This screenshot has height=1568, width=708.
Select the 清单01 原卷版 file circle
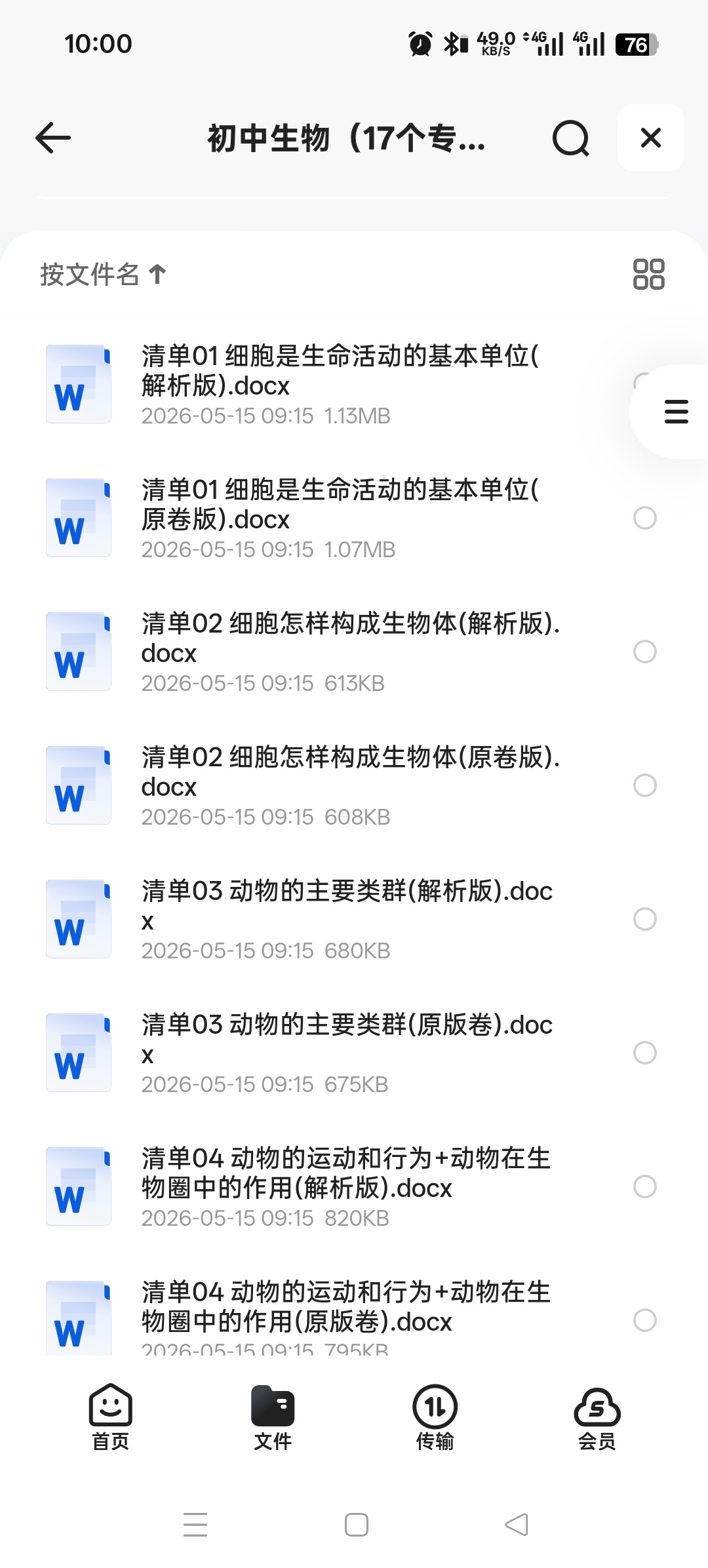coord(644,518)
